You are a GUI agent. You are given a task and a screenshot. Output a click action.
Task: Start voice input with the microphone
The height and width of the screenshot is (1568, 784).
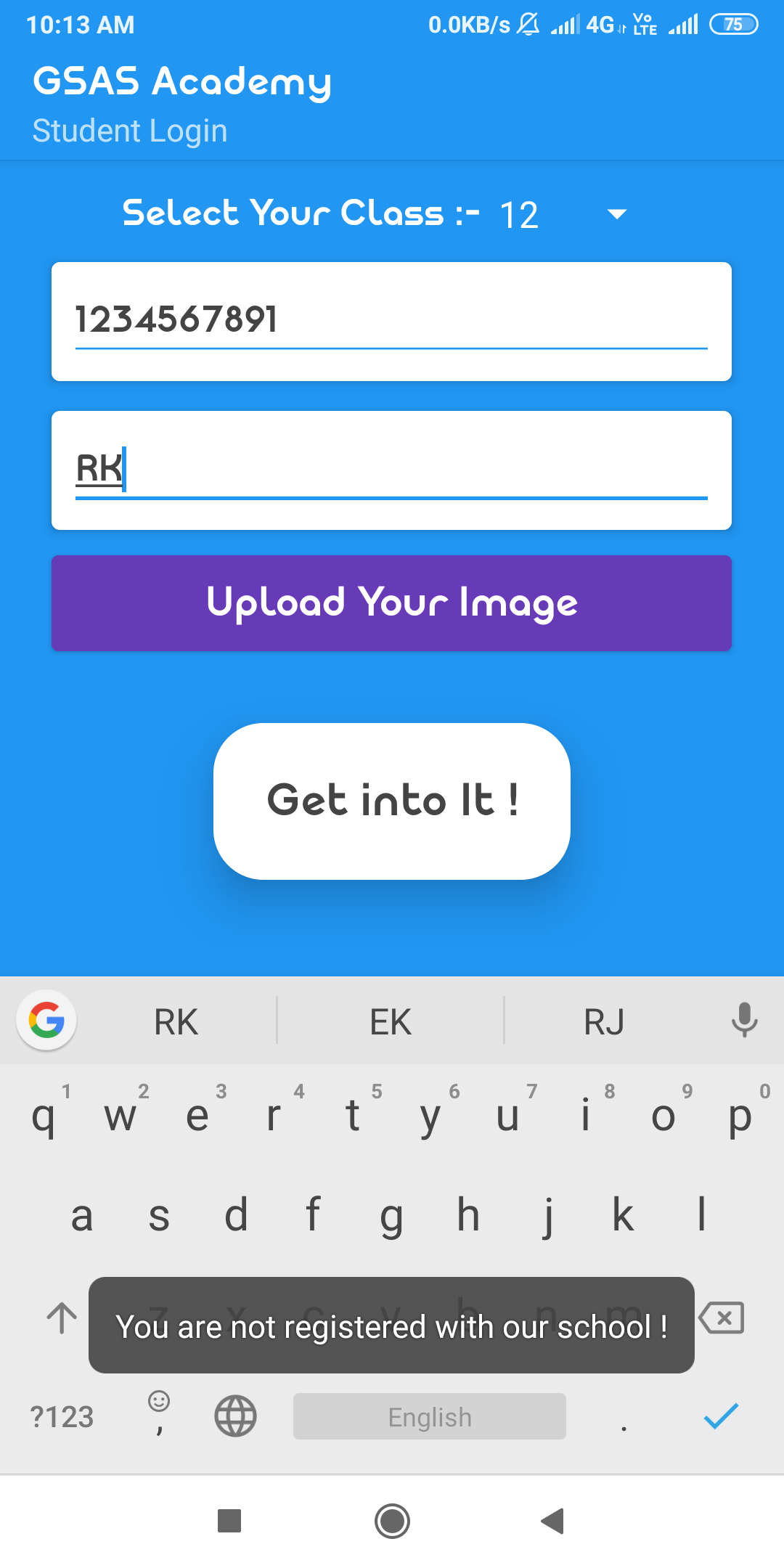point(744,1020)
